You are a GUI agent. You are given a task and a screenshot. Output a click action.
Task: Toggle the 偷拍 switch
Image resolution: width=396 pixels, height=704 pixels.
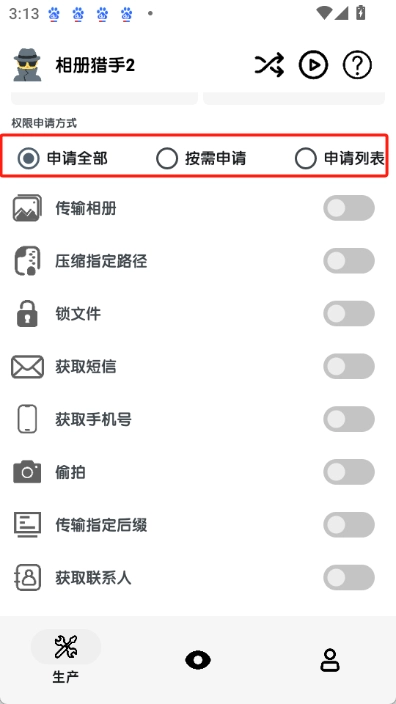tap(349, 472)
